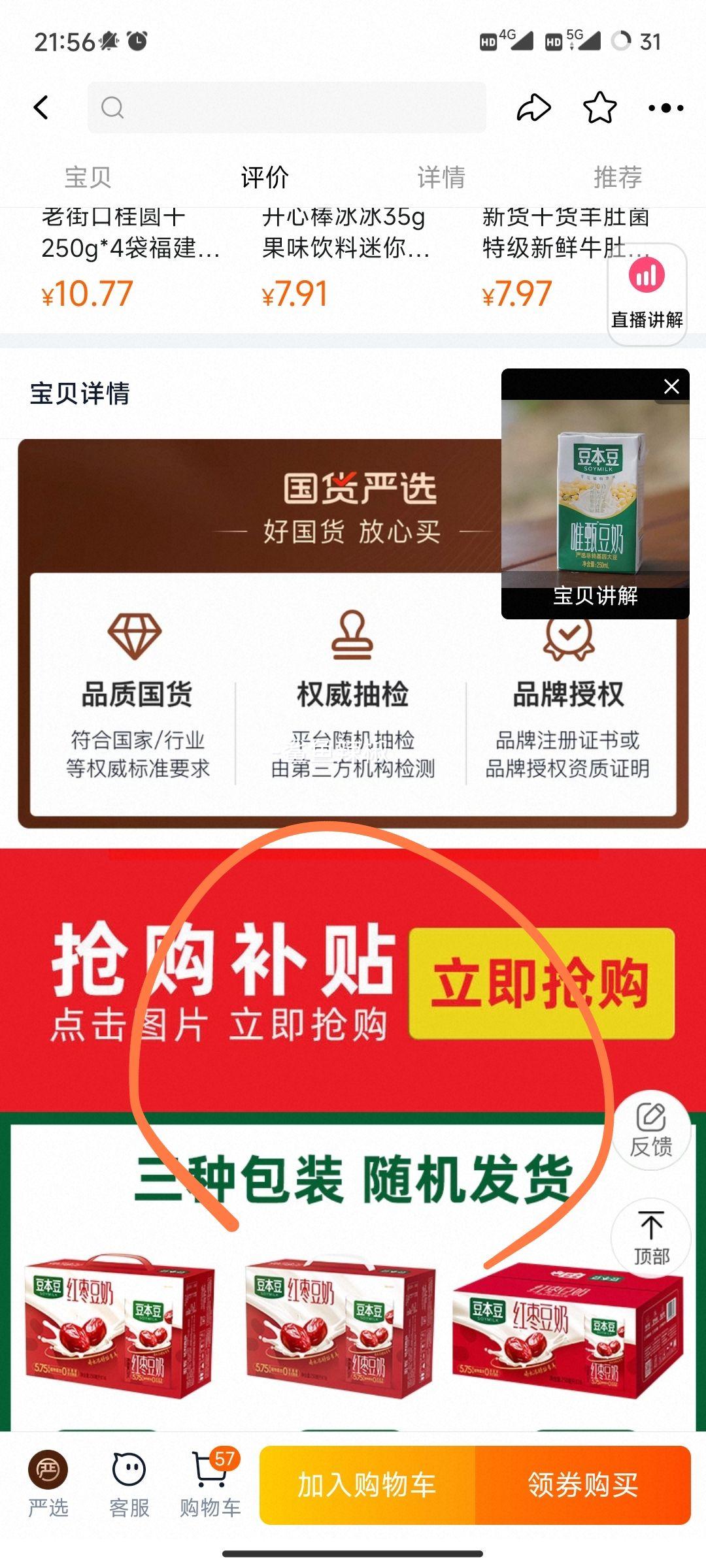Open the share icon at top right
706x1568 pixels.
point(533,108)
